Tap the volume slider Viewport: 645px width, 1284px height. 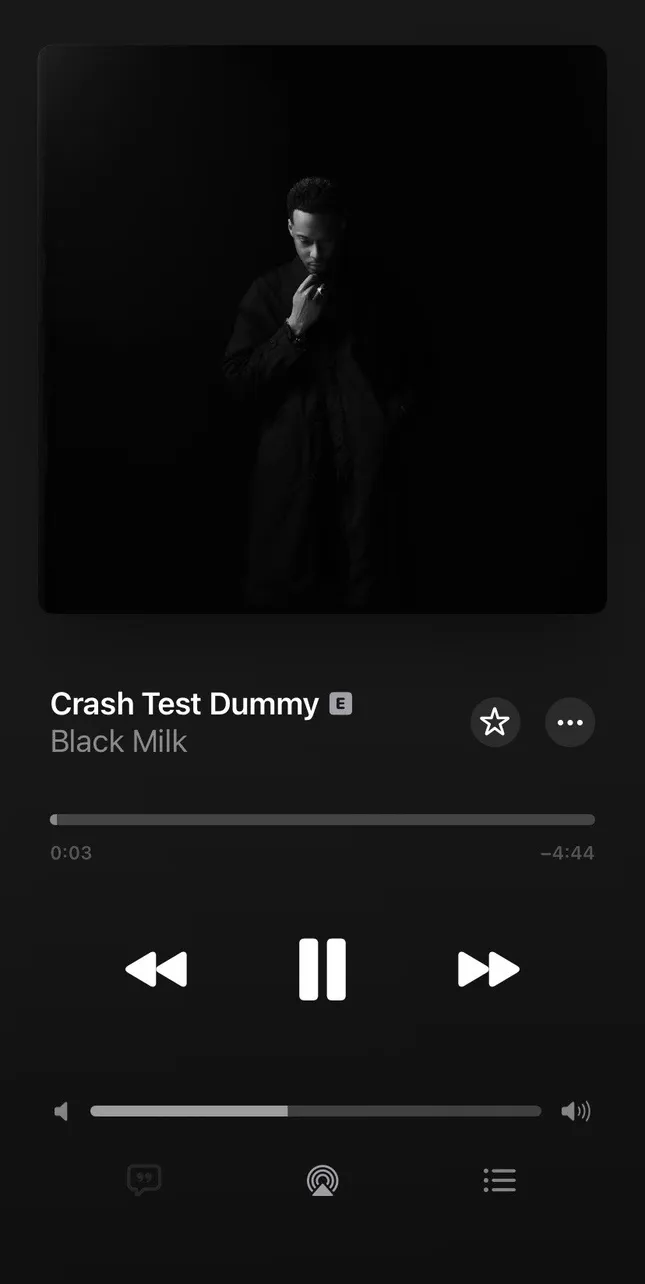[315, 1111]
